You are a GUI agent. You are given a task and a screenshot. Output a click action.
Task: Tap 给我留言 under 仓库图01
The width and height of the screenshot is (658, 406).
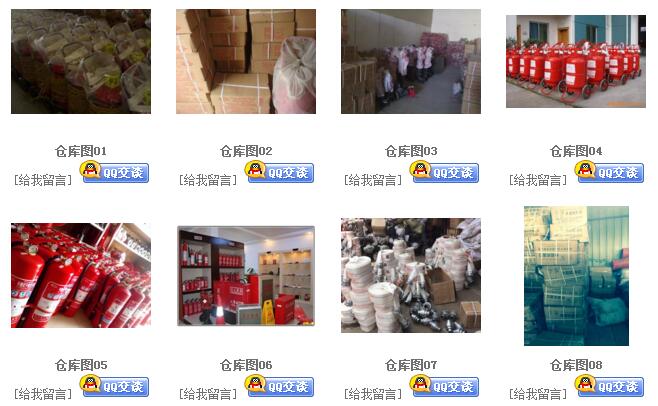(43, 181)
